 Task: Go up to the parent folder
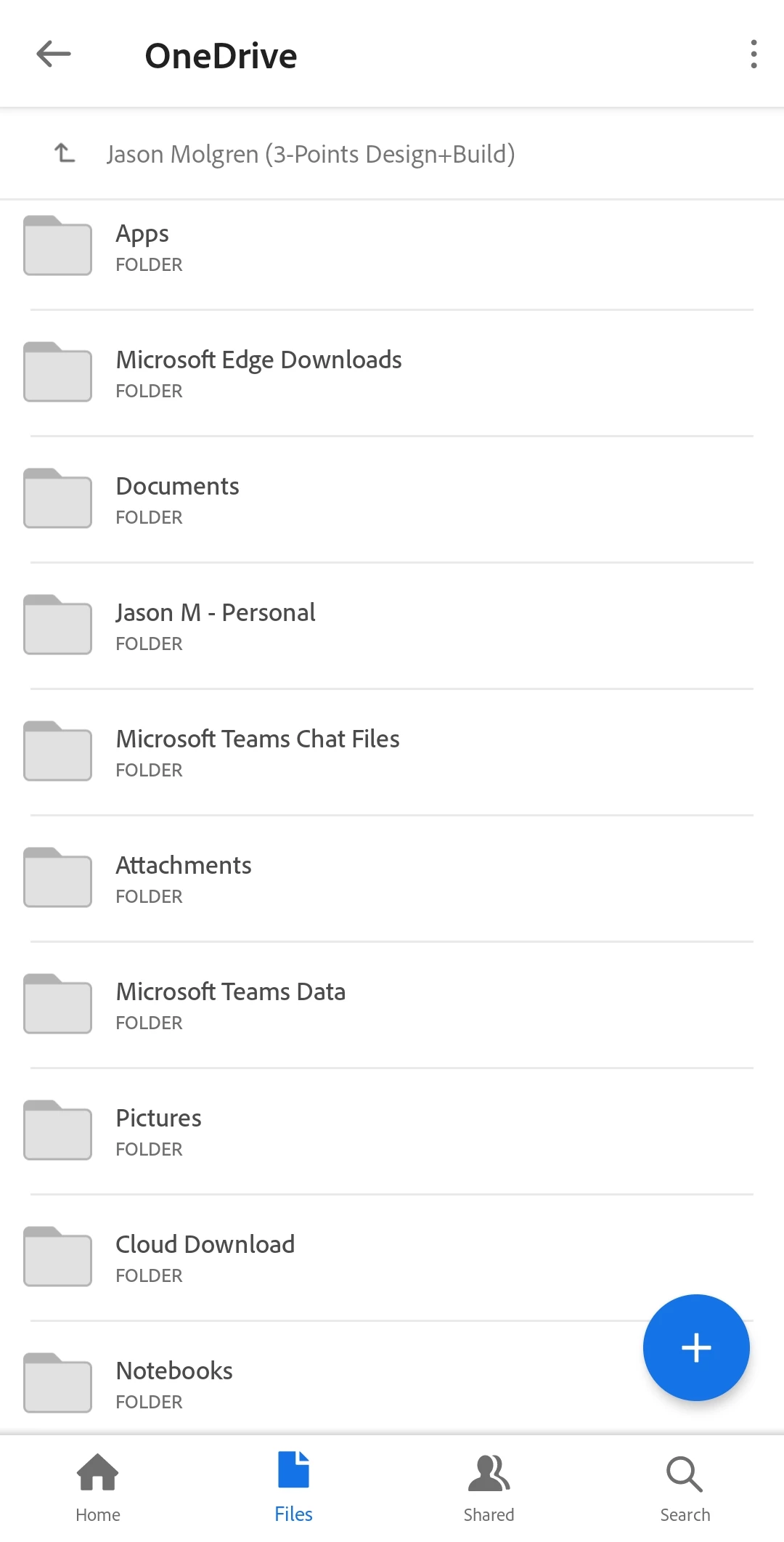click(x=65, y=153)
